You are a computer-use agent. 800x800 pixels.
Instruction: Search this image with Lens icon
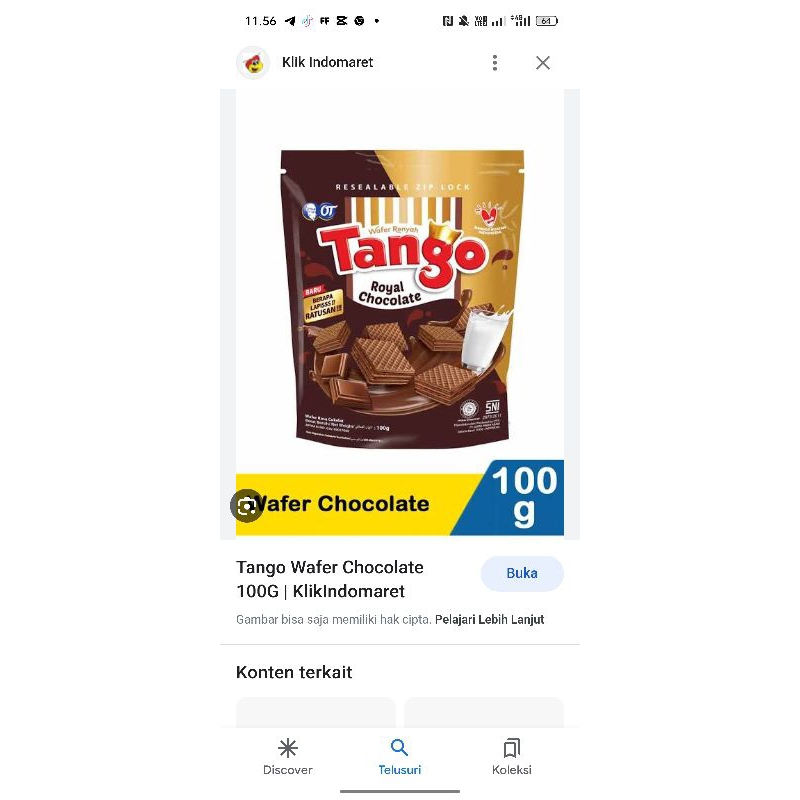coord(247,506)
